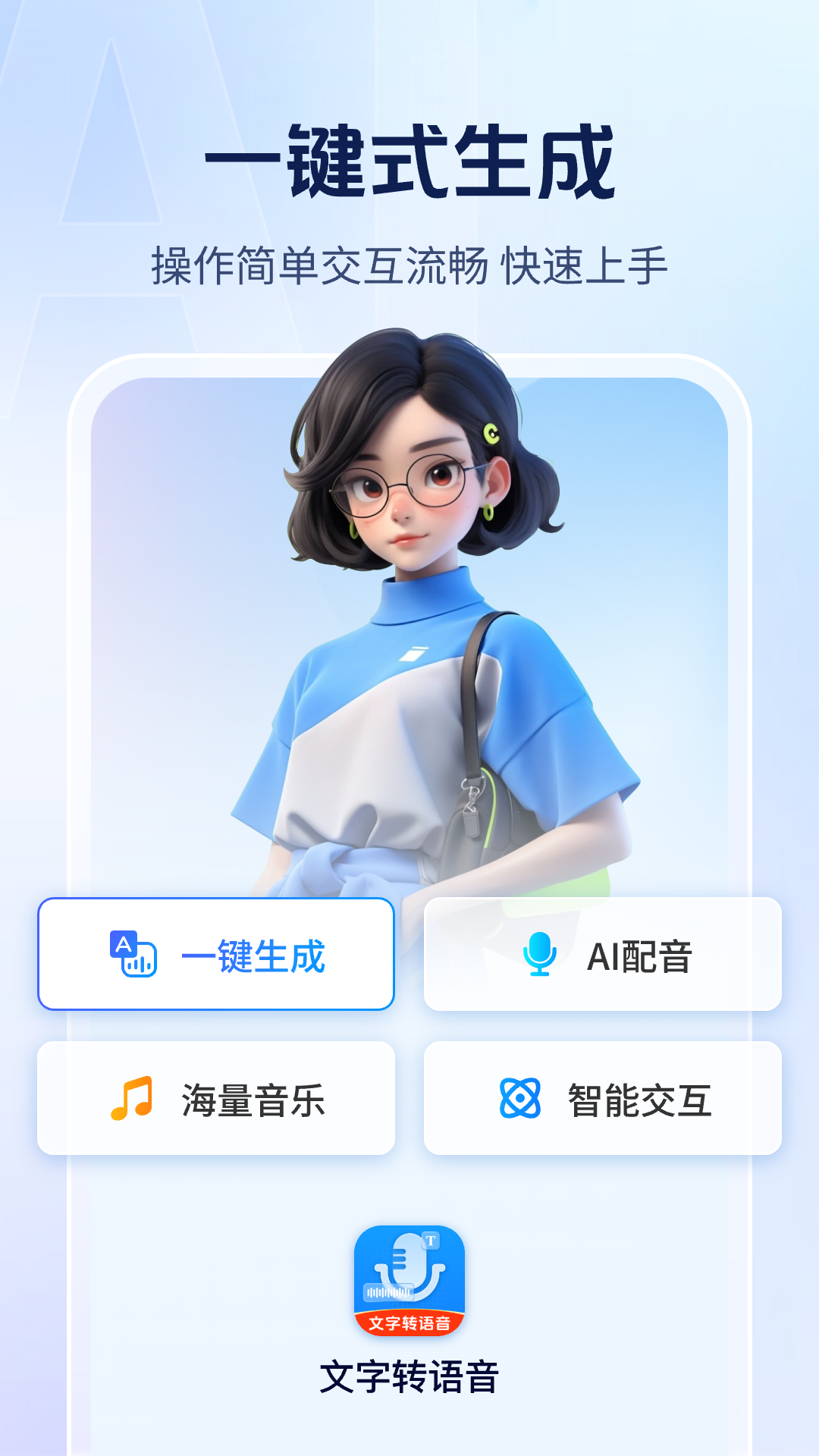Open the 文字转语音 app logo icon
The image size is (819, 1456).
tap(409, 1282)
